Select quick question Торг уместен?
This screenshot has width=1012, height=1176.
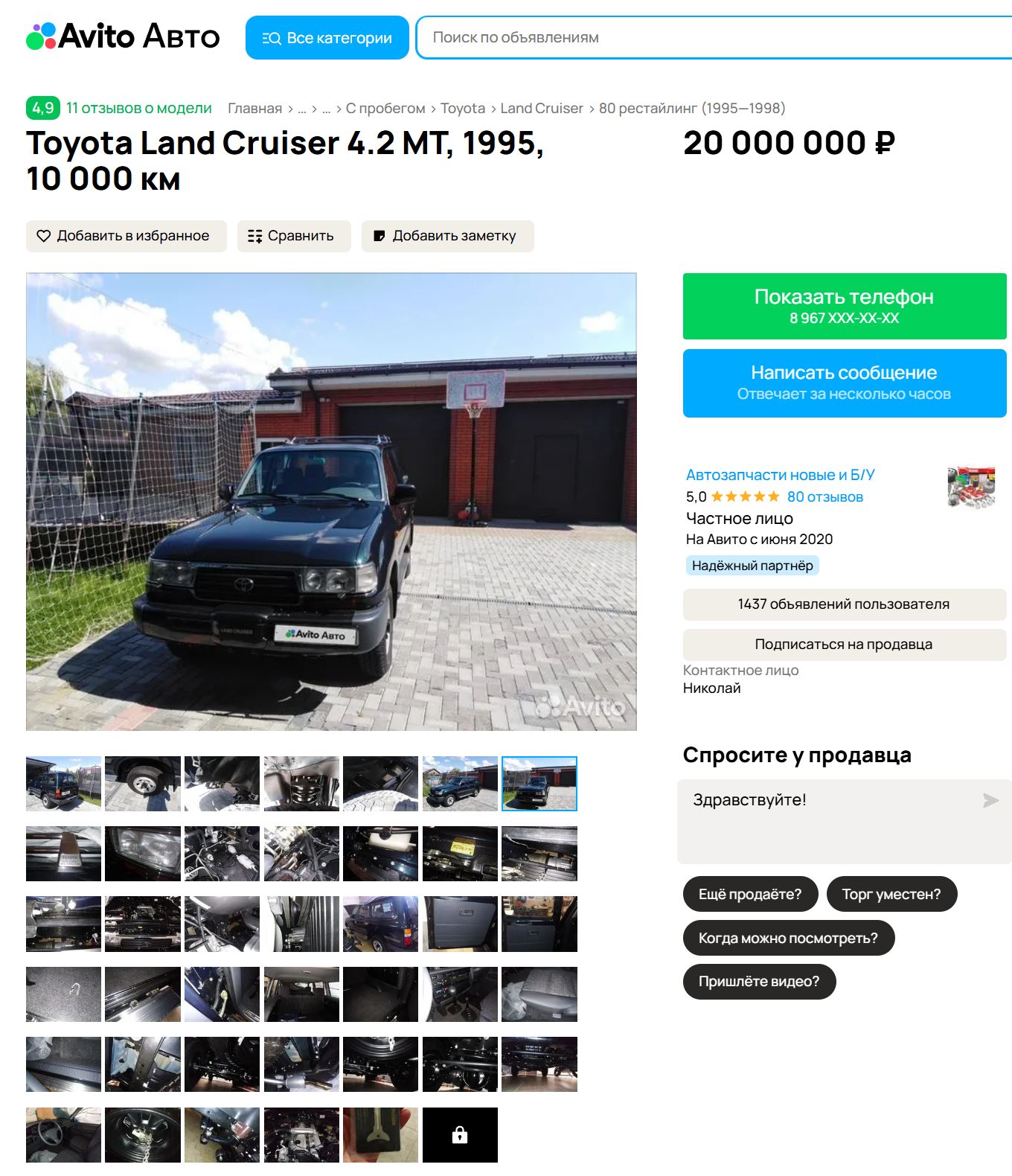[x=891, y=894]
